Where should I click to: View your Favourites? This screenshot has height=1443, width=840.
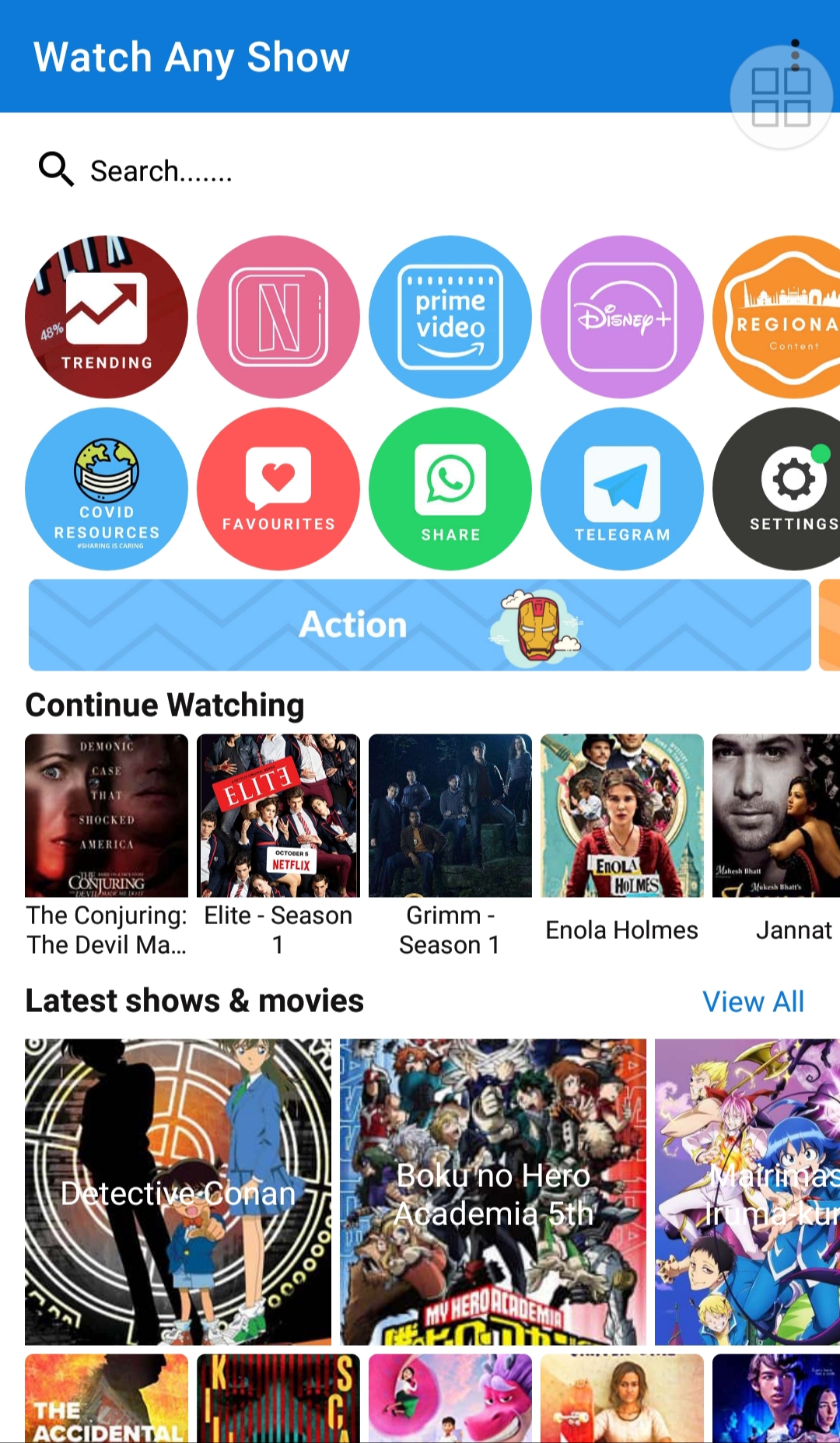[278, 489]
